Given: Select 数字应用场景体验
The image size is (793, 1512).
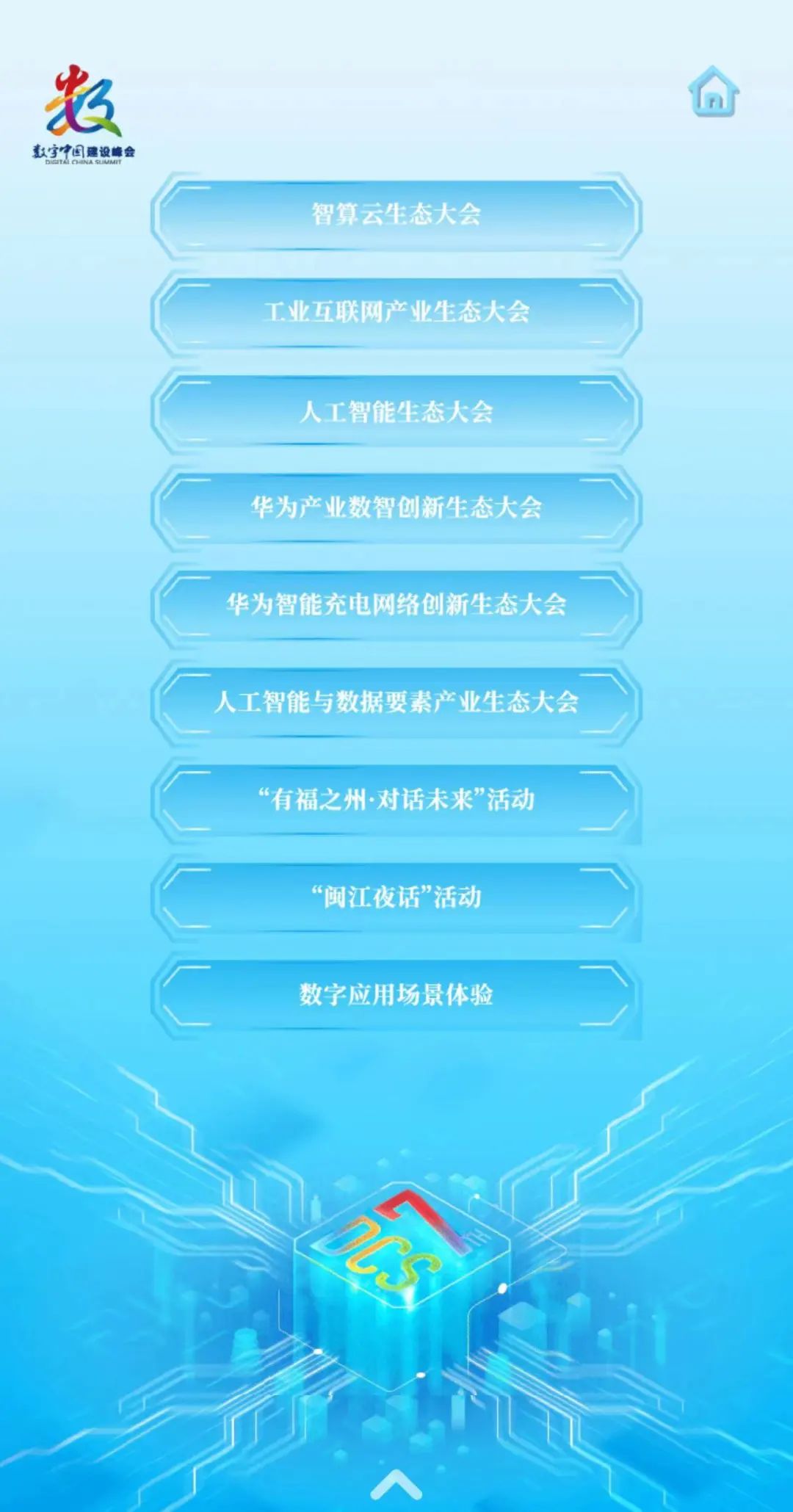Looking at the screenshot, I should pos(396,995).
